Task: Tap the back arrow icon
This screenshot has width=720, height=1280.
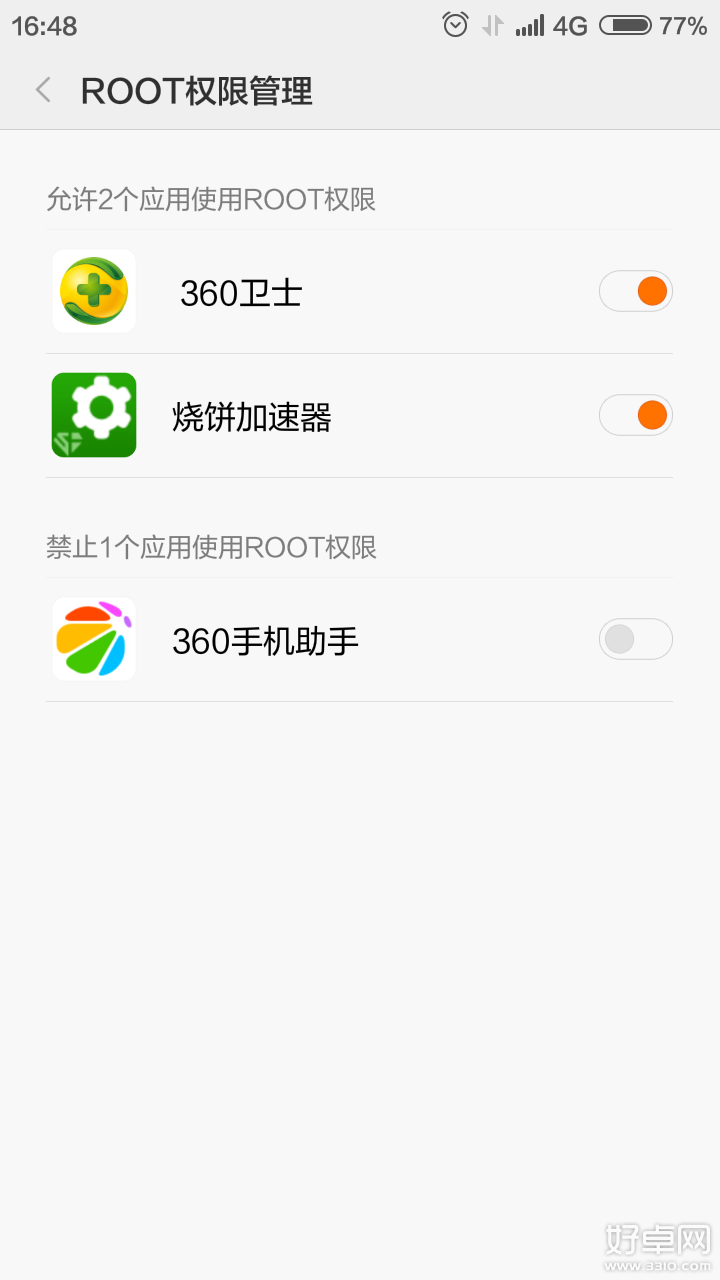Action: (42, 90)
